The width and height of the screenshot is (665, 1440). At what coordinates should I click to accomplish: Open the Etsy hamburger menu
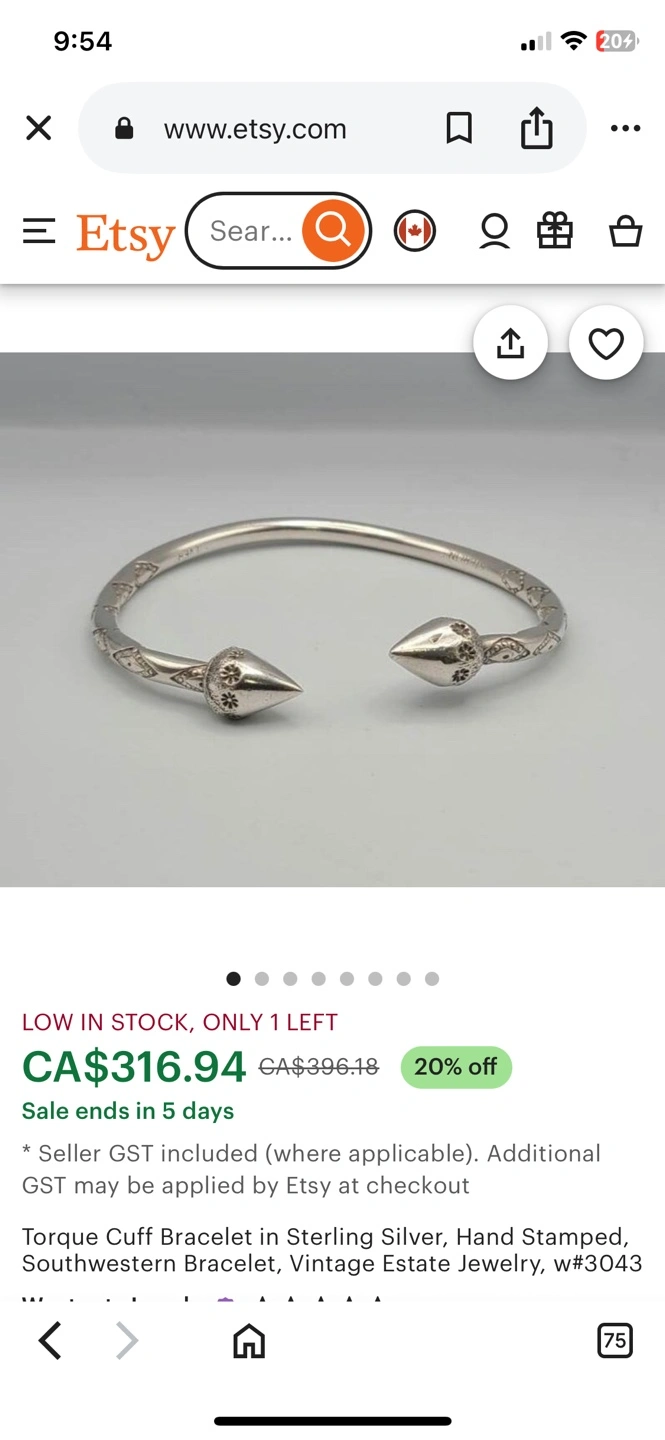click(39, 232)
